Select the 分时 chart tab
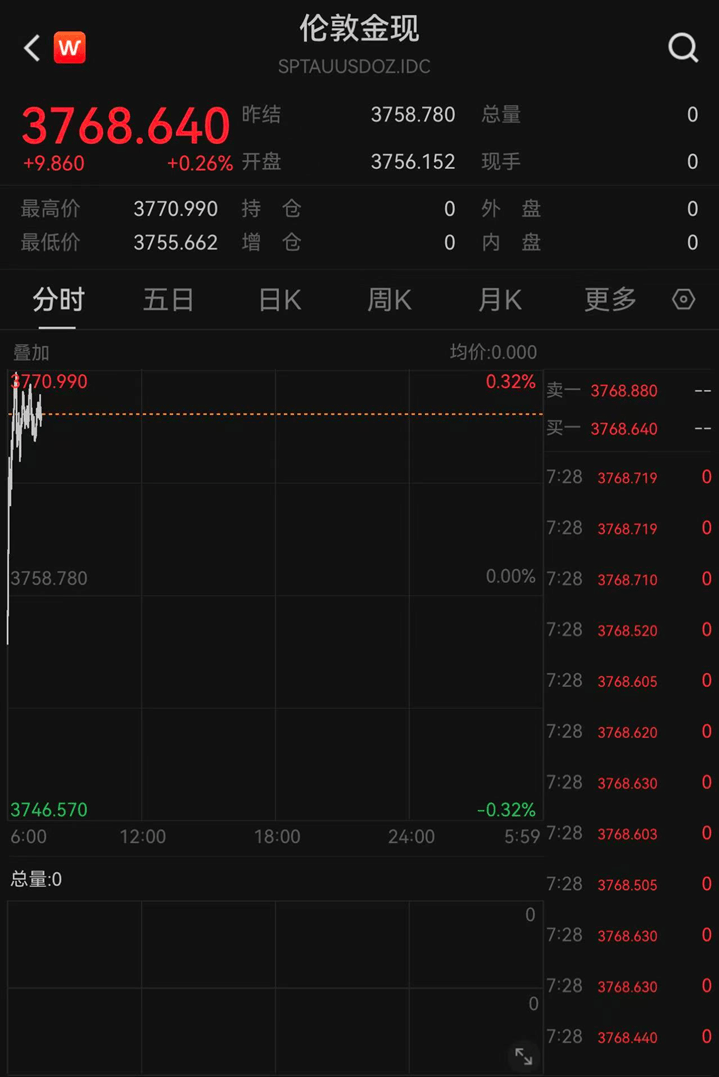 [58, 299]
